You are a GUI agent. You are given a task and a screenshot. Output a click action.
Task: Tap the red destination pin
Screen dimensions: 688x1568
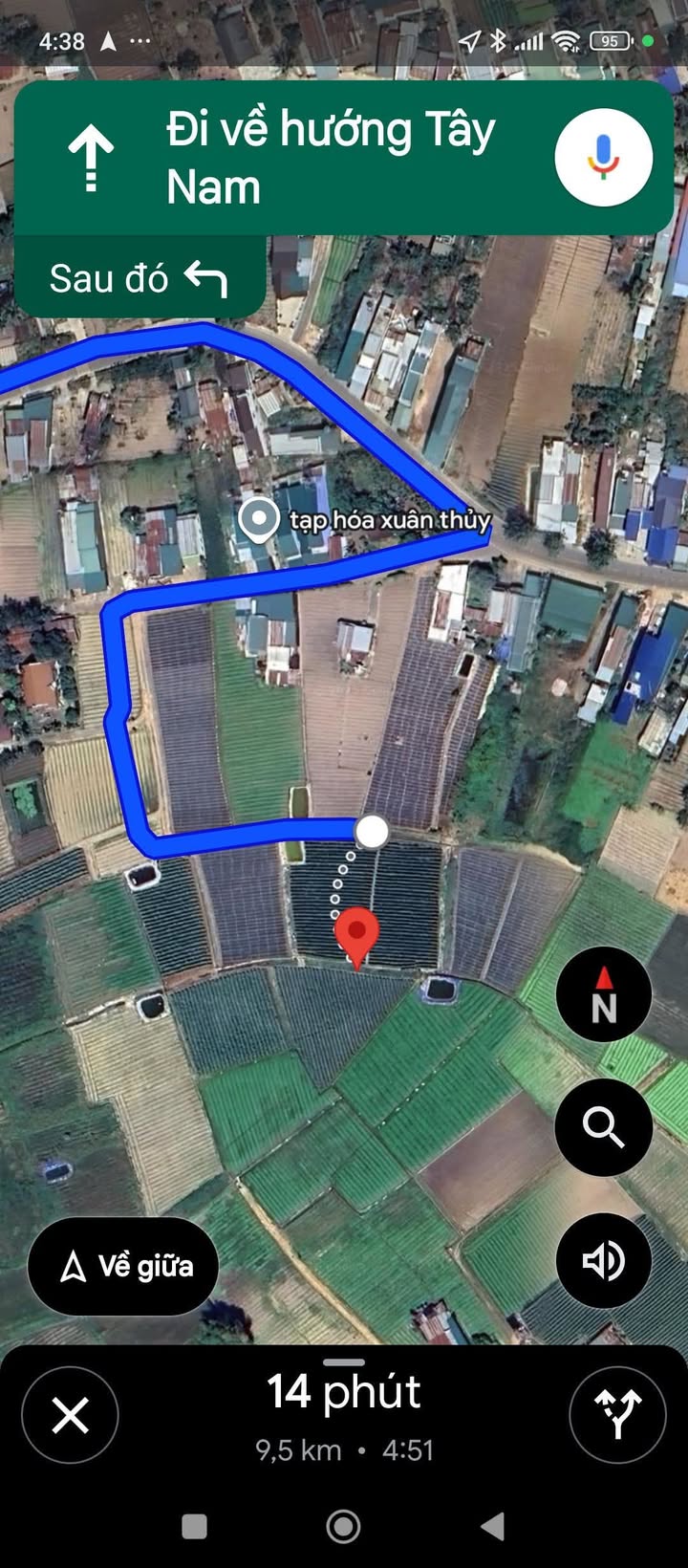357,935
